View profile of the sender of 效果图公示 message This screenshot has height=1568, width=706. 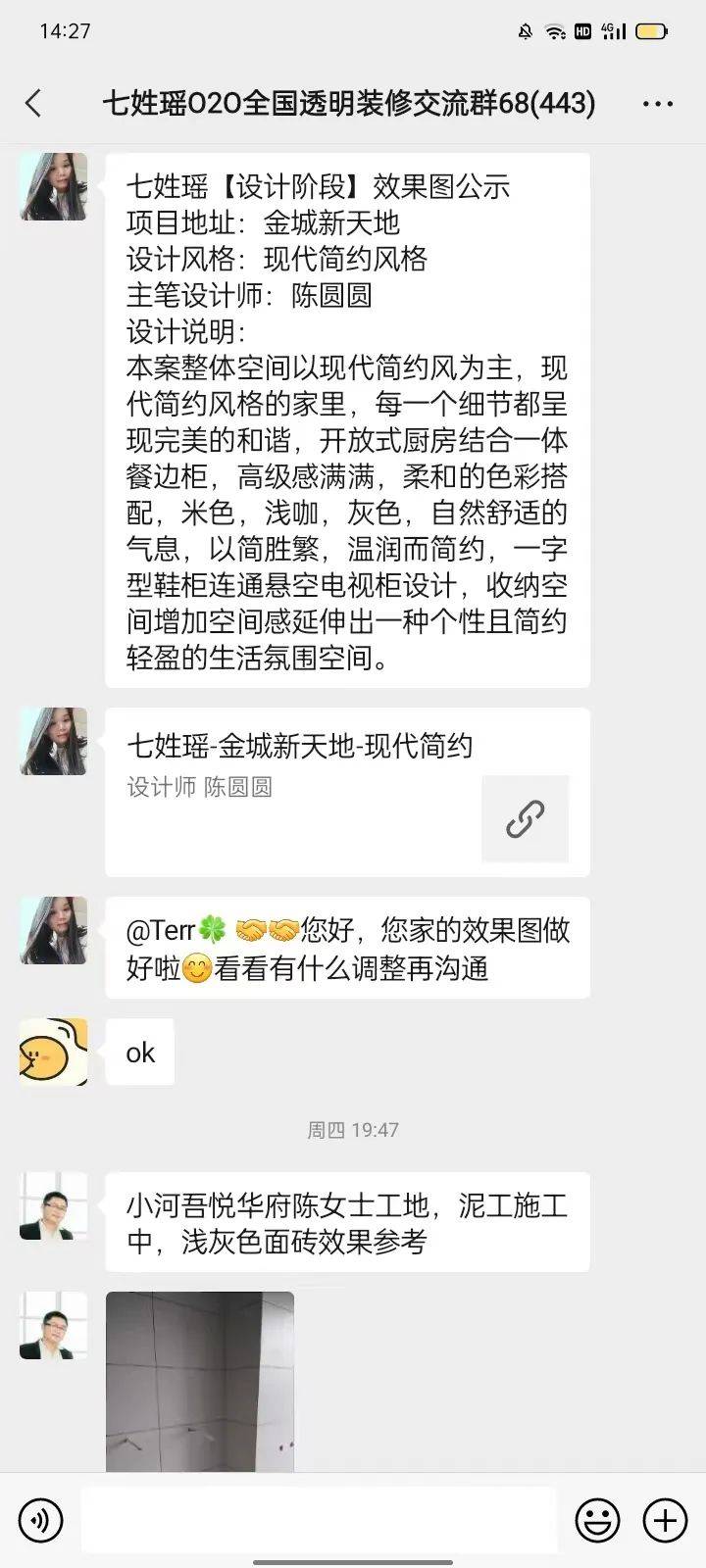pyautogui.click(x=54, y=187)
